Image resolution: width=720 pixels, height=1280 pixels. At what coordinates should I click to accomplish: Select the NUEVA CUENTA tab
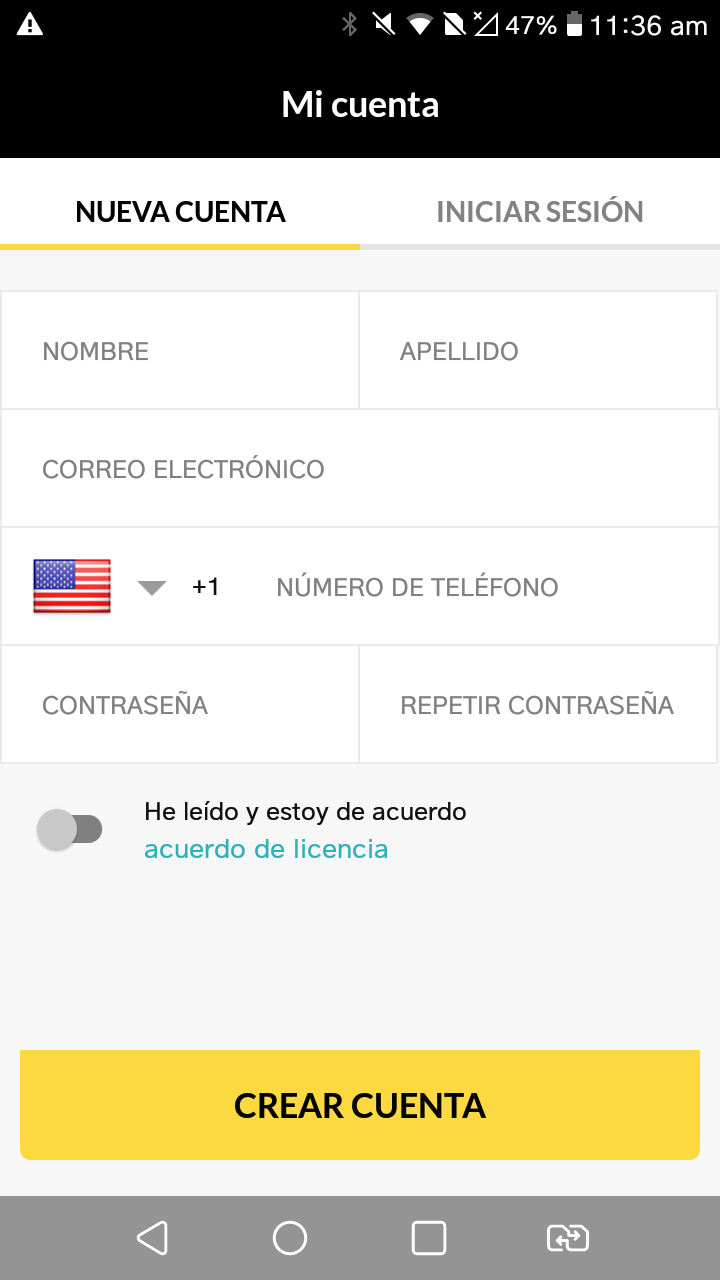(x=180, y=211)
